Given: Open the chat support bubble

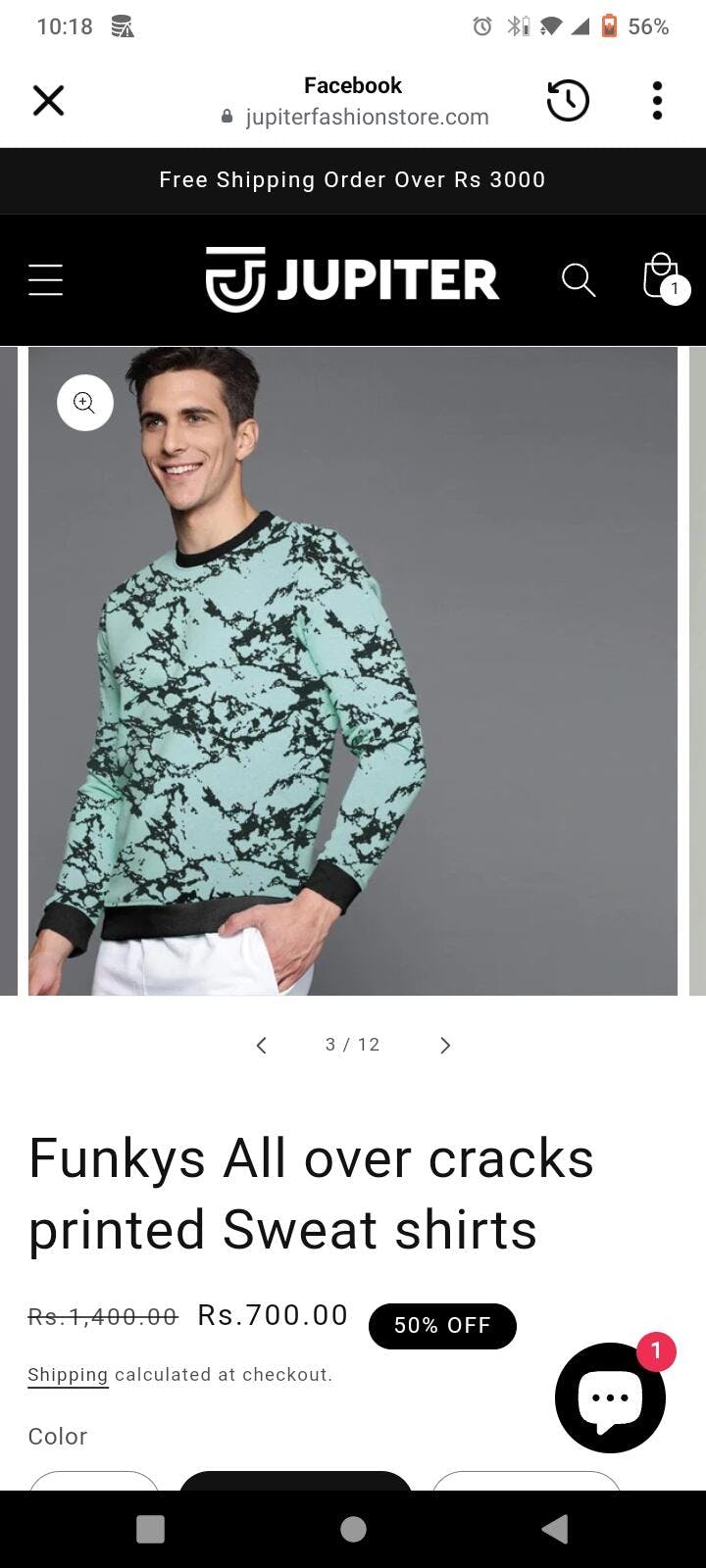Looking at the screenshot, I should coord(610,1396).
